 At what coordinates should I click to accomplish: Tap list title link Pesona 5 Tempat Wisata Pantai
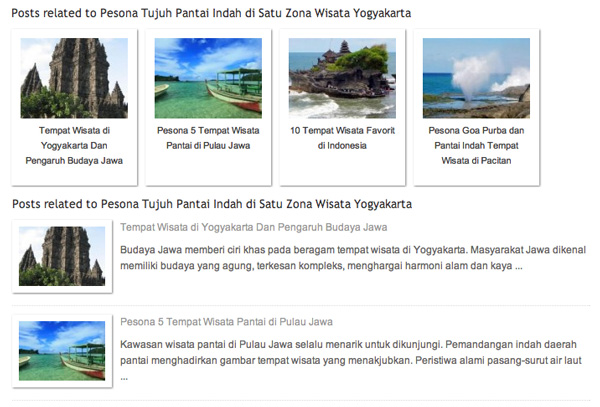tap(226, 322)
